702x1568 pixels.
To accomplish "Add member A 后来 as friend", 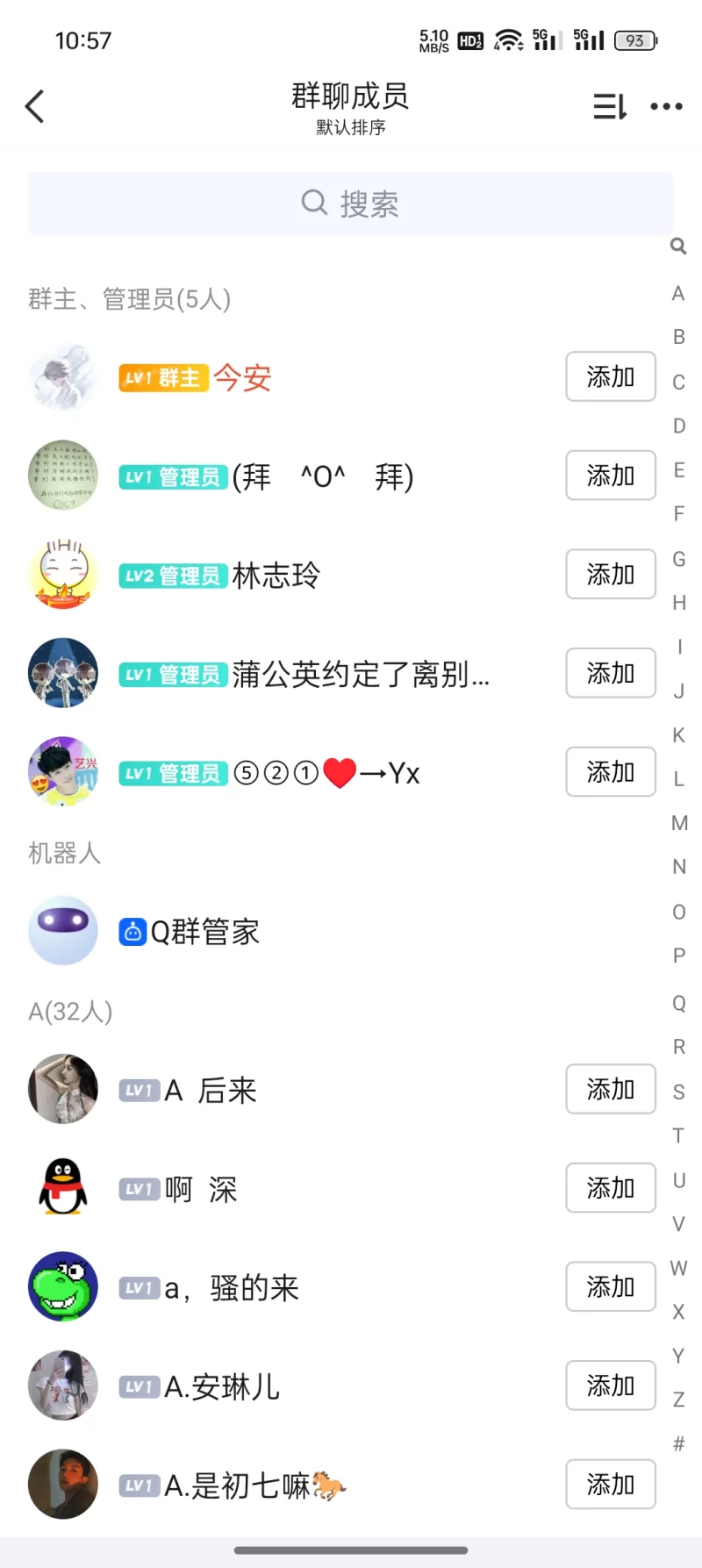I will [x=610, y=1090].
